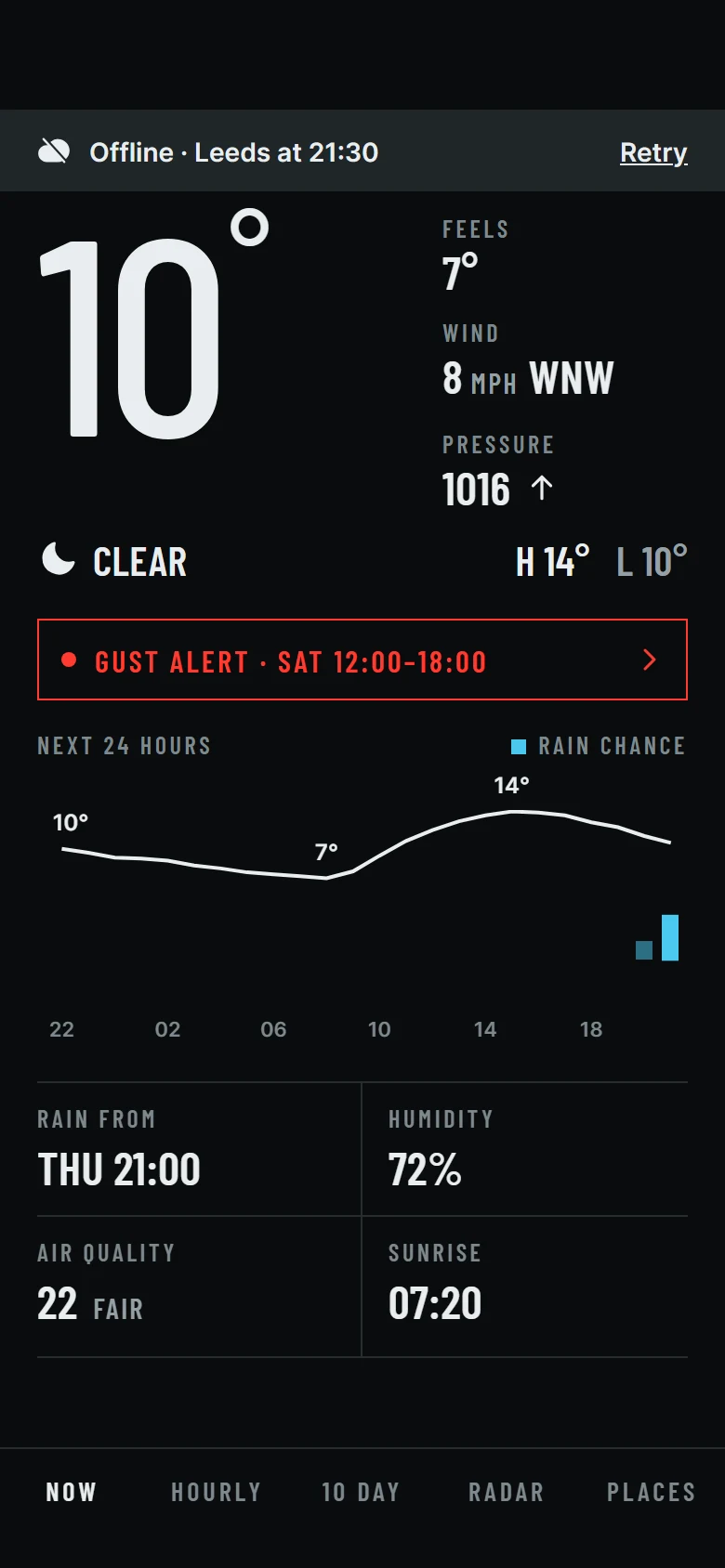Switch to the Hourly tab
Image resolution: width=725 pixels, height=1568 pixels.
coord(217,1492)
